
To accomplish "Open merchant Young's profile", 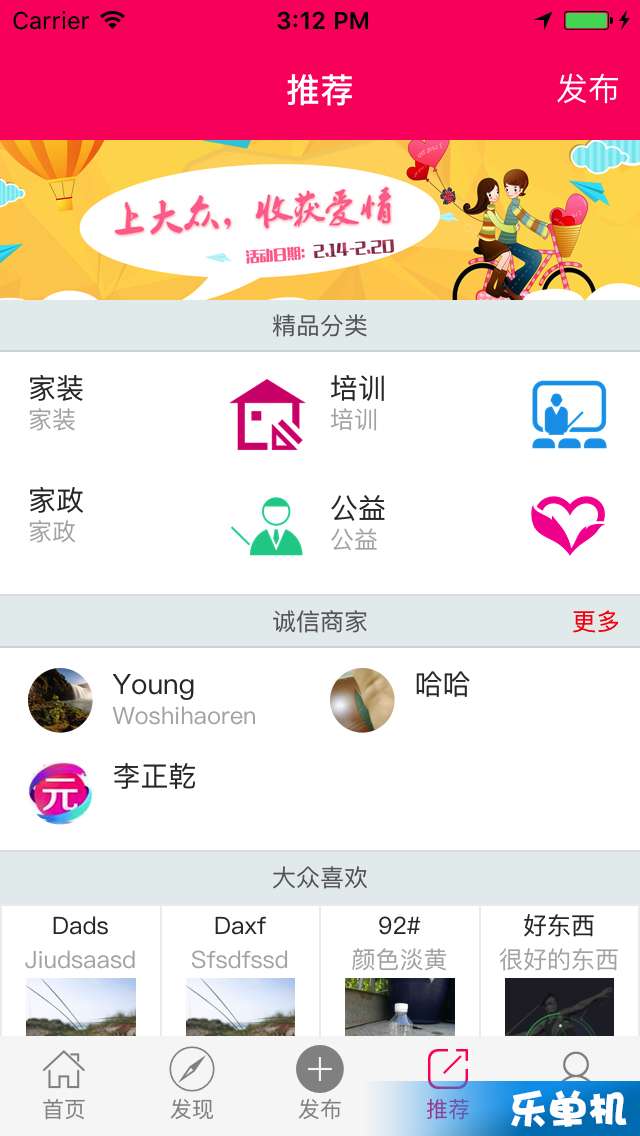I will coord(150,700).
